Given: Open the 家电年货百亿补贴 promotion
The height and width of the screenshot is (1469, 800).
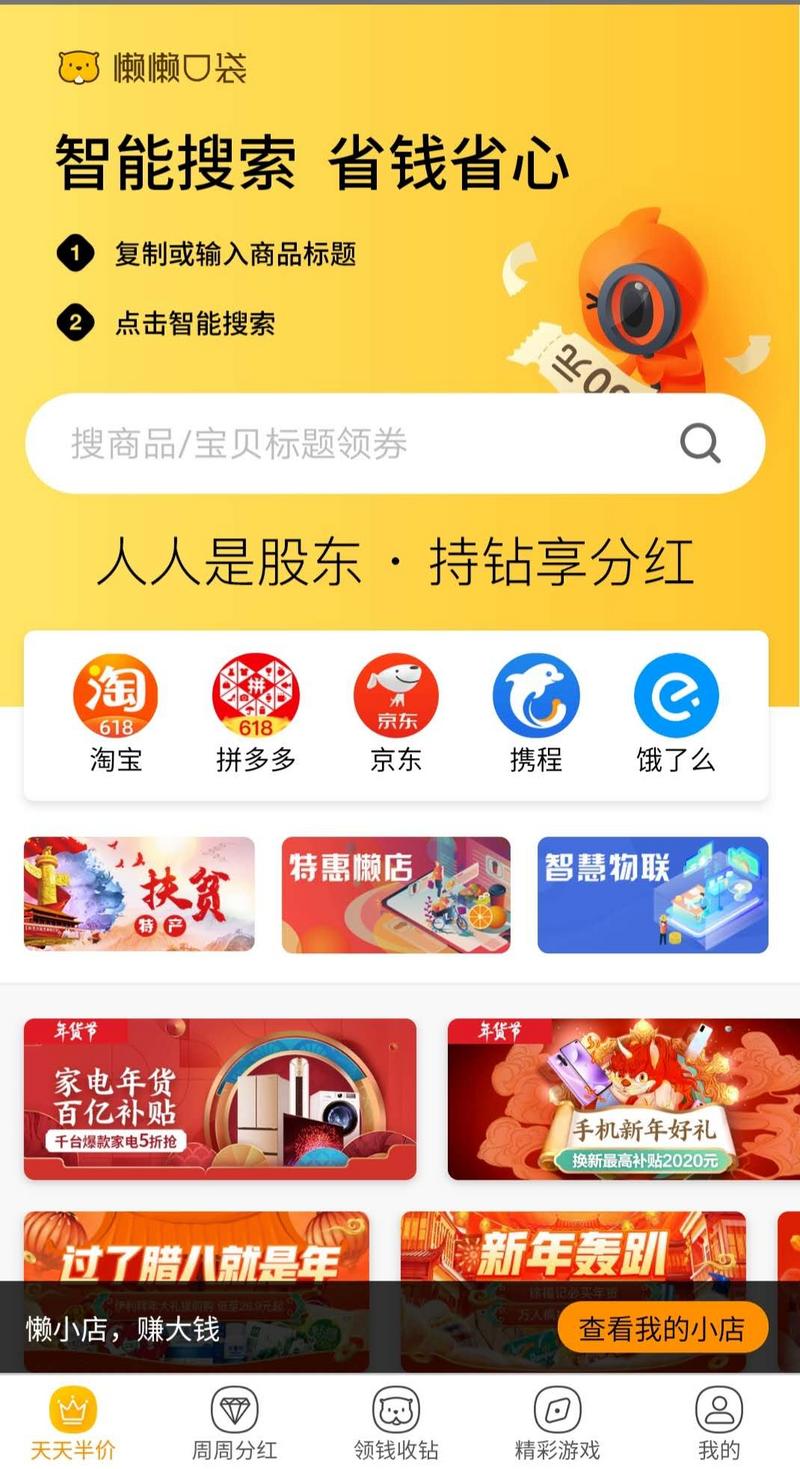Looking at the screenshot, I should point(220,1099).
